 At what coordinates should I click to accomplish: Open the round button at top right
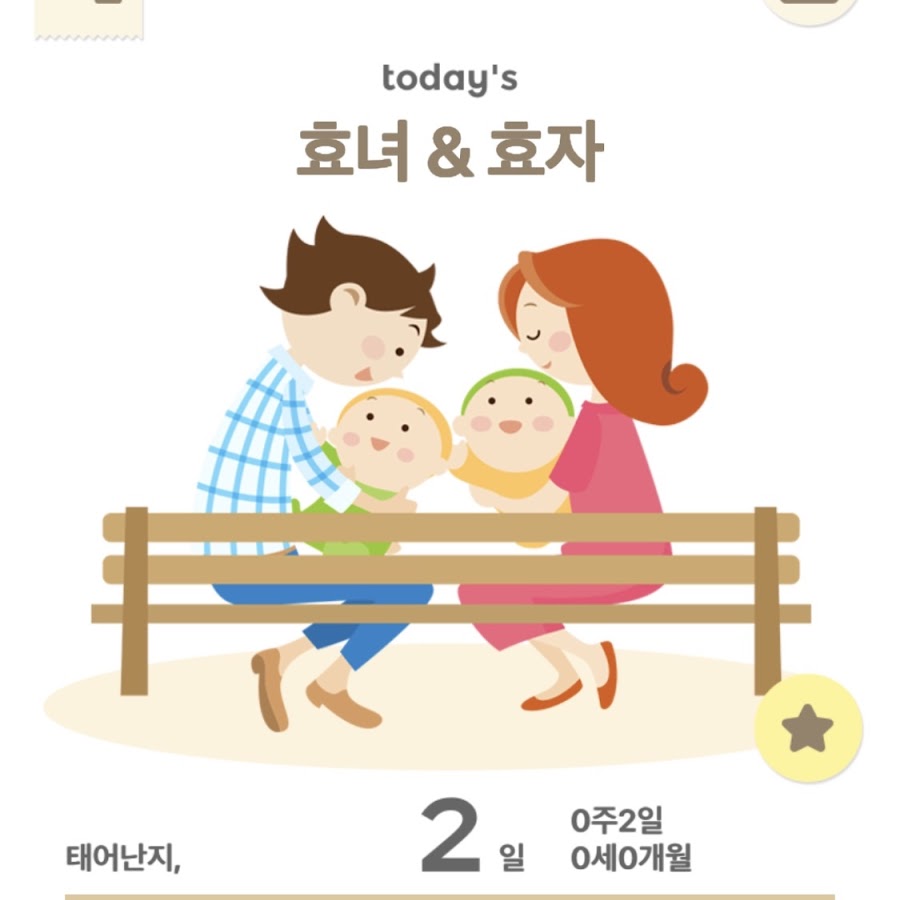point(809,8)
